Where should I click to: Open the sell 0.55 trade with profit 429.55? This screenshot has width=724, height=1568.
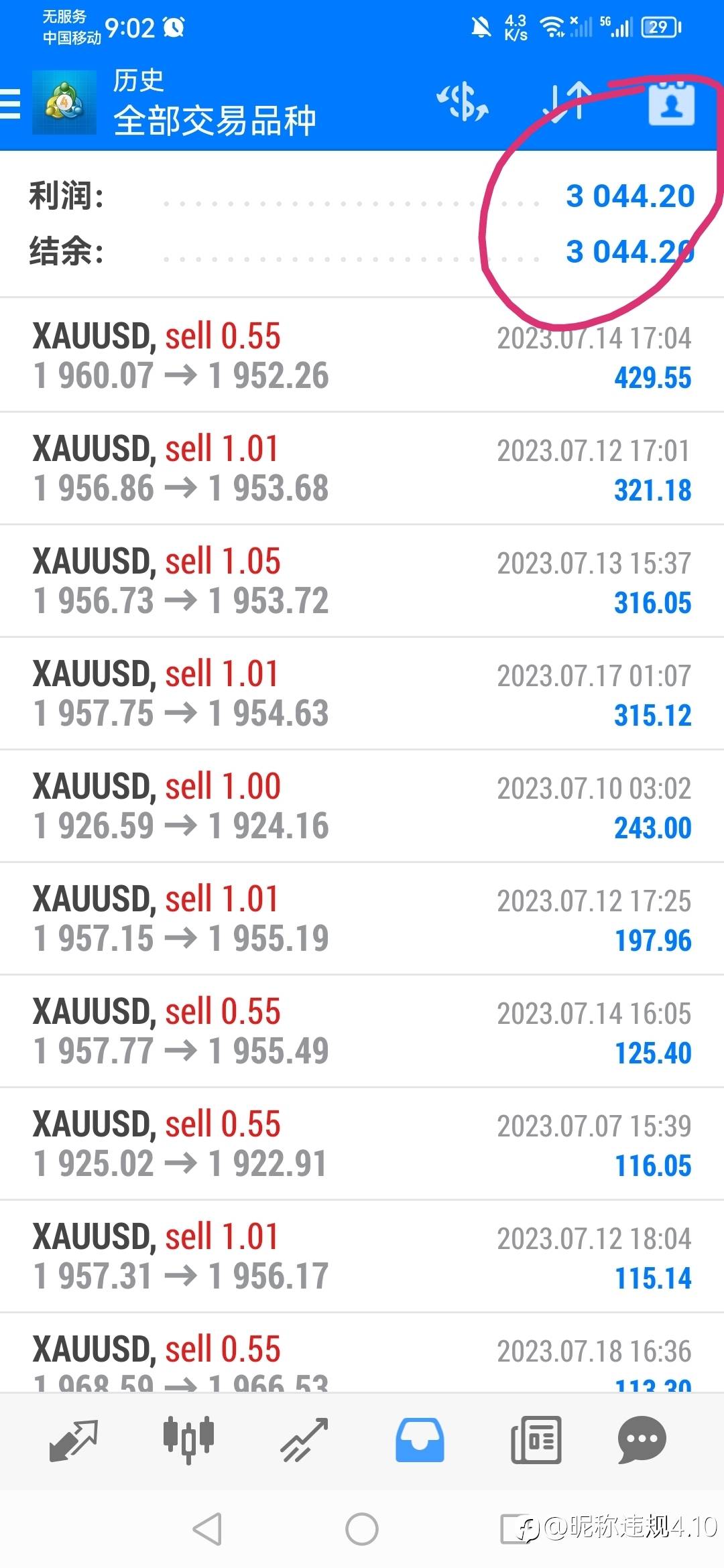coord(362,355)
